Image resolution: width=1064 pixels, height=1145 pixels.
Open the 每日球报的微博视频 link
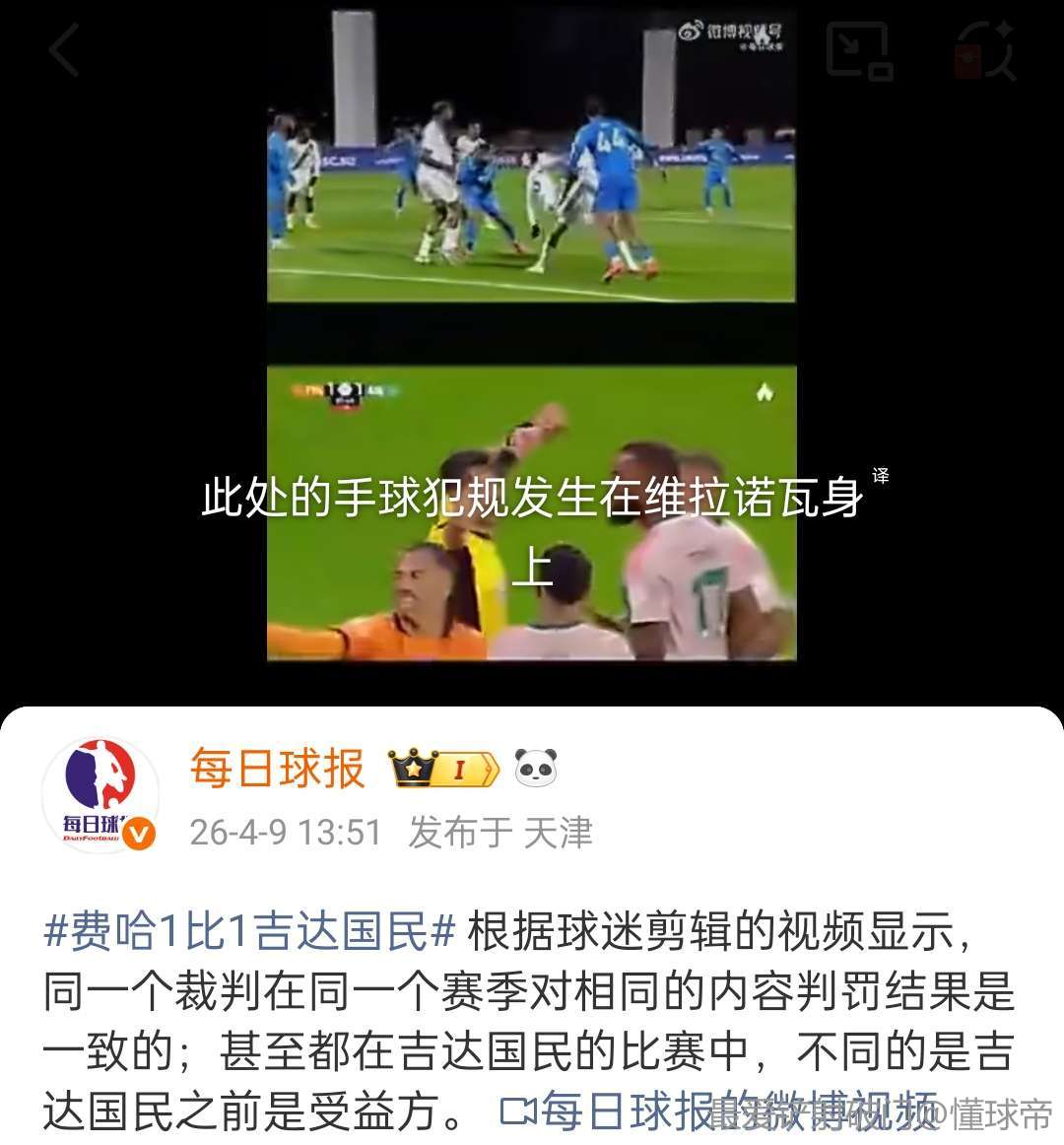[719, 1113]
